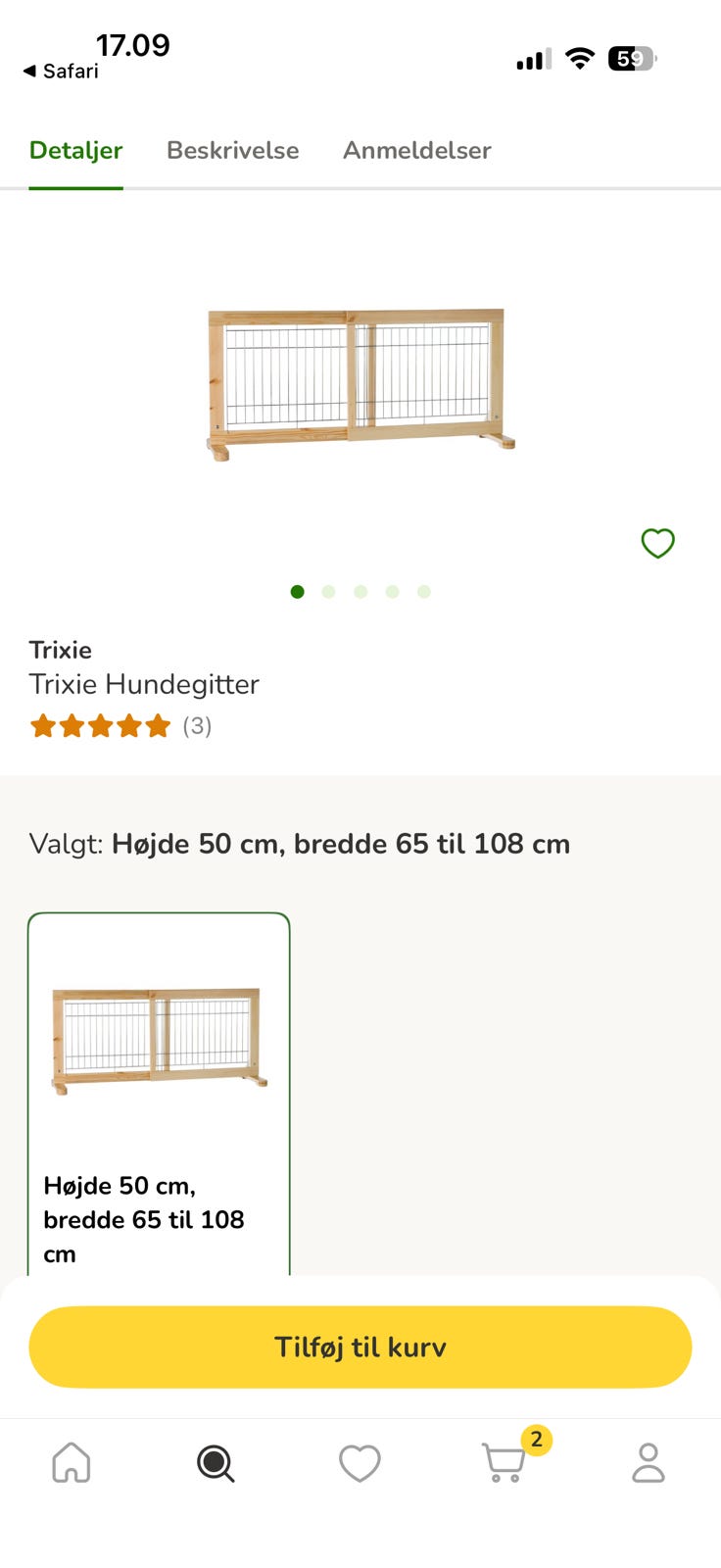Return to Safari via back indicator
Viewport: 721px width, 1568px height.
(61, 71)
